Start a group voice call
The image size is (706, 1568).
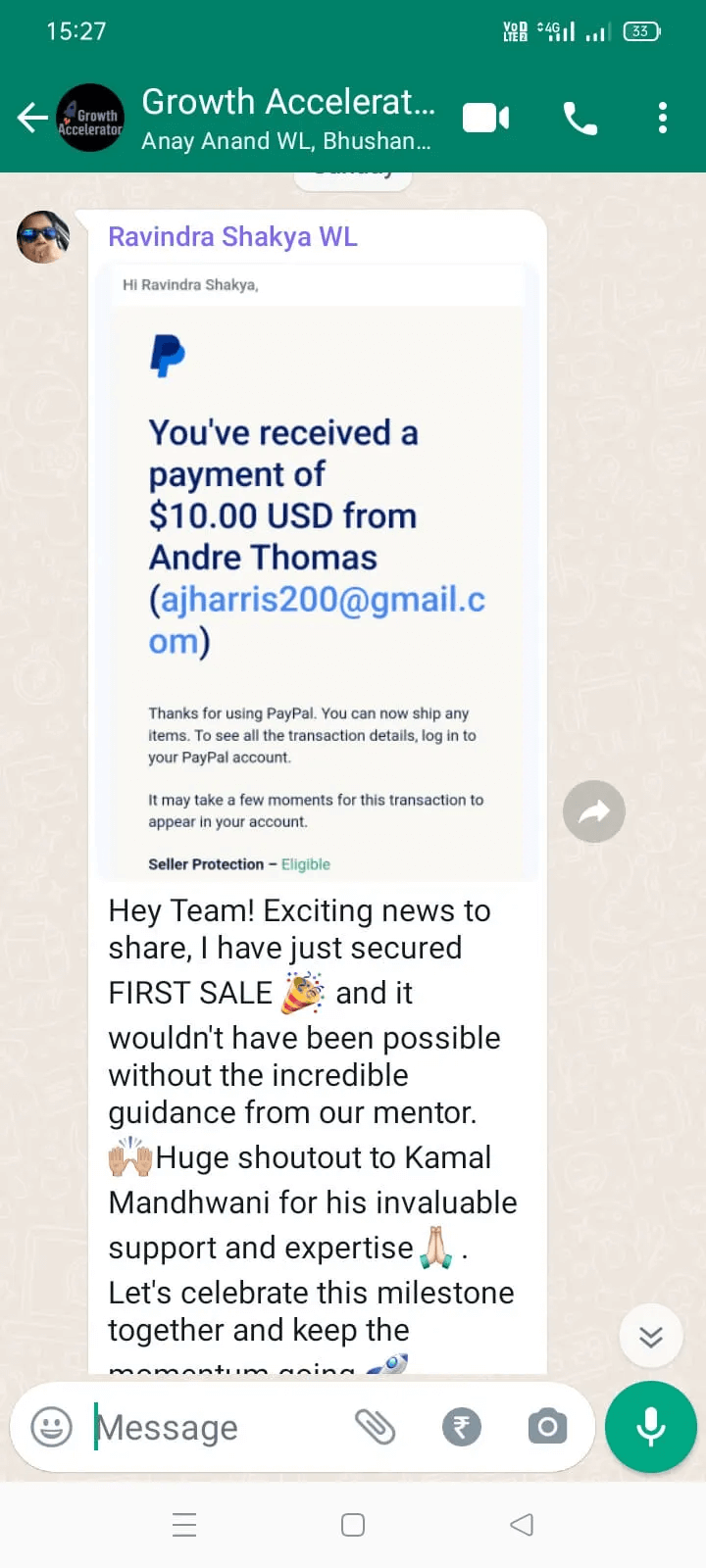click(580, 119)
